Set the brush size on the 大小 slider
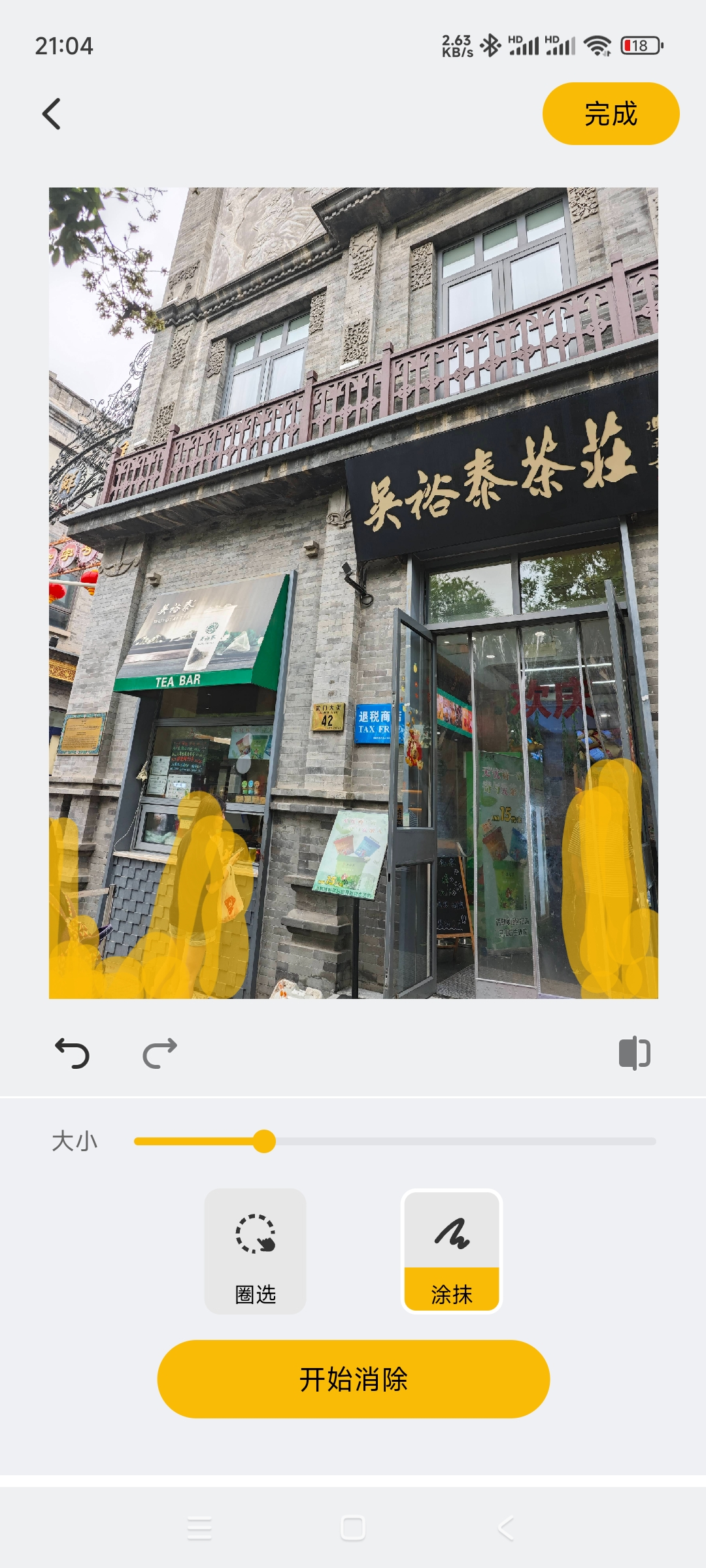This screenshot has width=706, height=1568. point(264,1141)
